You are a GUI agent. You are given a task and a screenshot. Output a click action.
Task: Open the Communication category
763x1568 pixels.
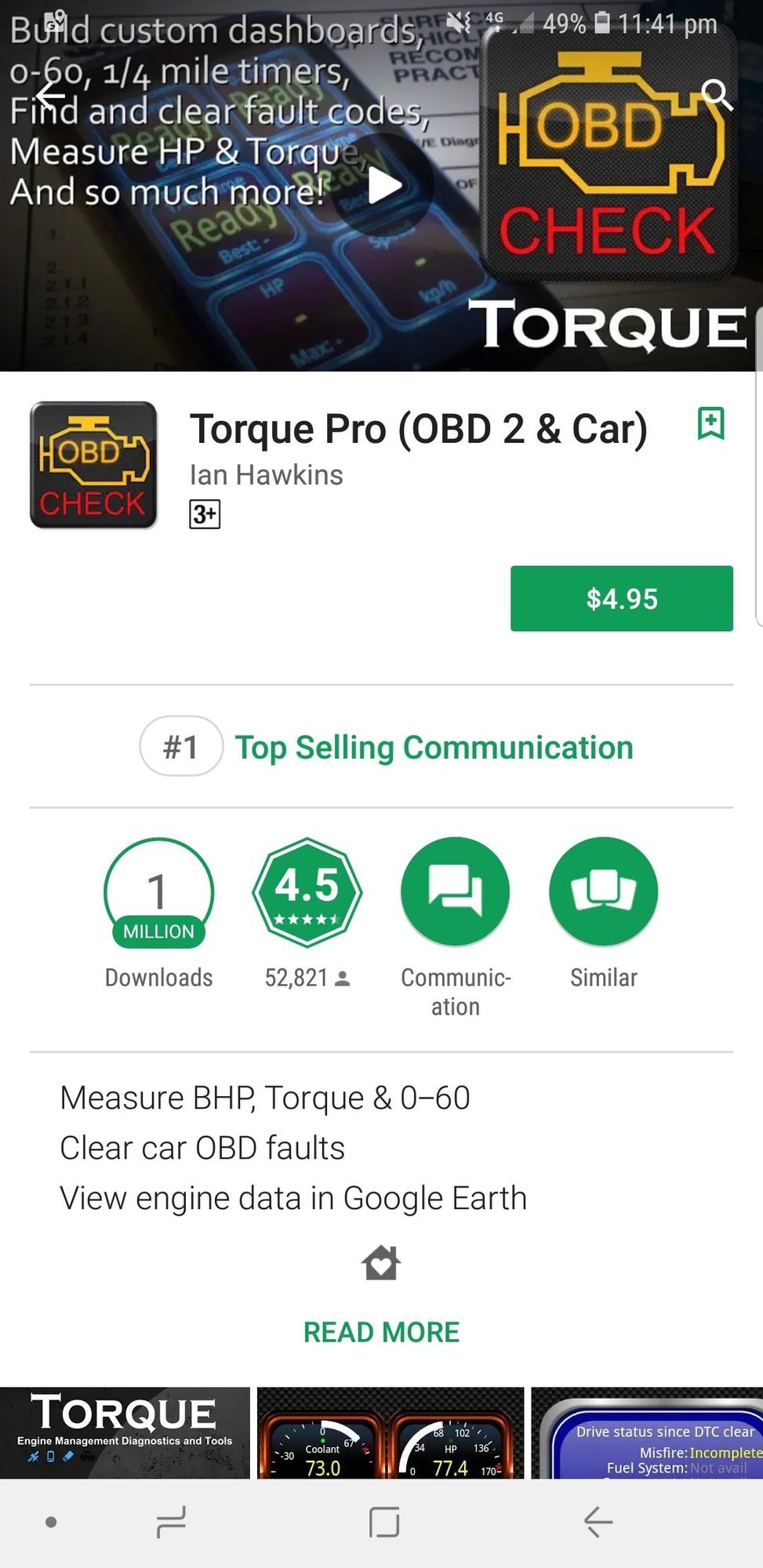click(455, 893)
